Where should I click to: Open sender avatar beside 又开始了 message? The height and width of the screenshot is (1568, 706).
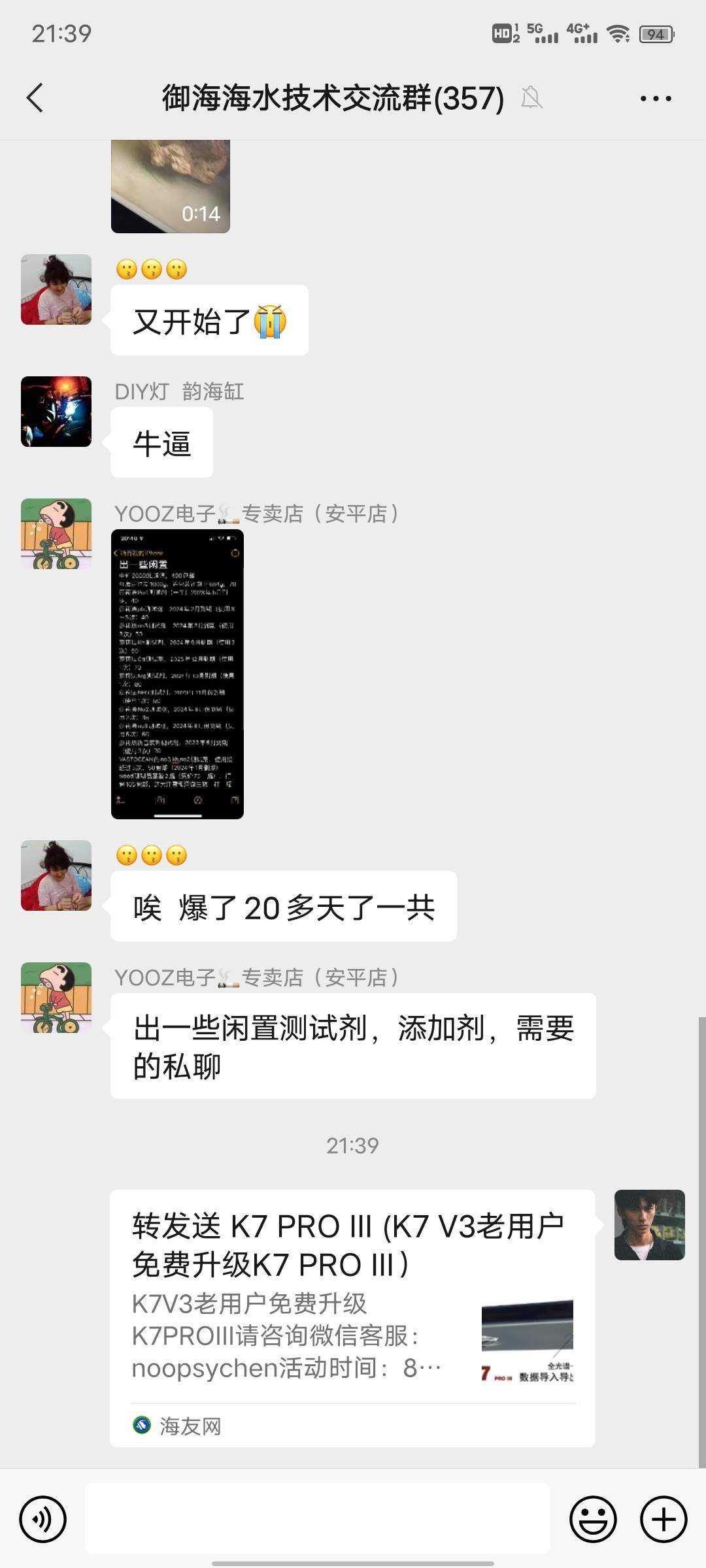click(x=56, y=289)
